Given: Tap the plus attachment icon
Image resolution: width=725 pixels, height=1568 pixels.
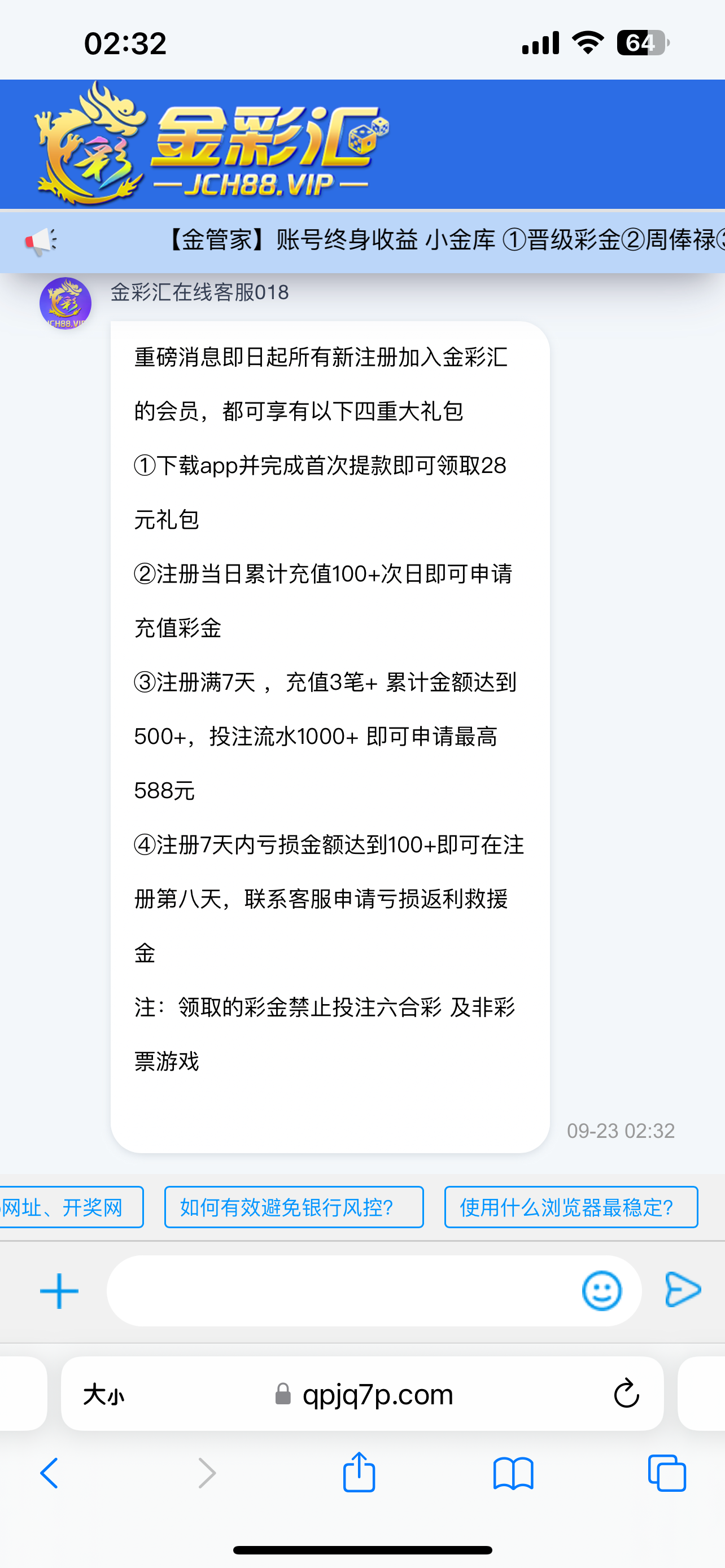Looking at the screenshot, I should (59, 1290).
